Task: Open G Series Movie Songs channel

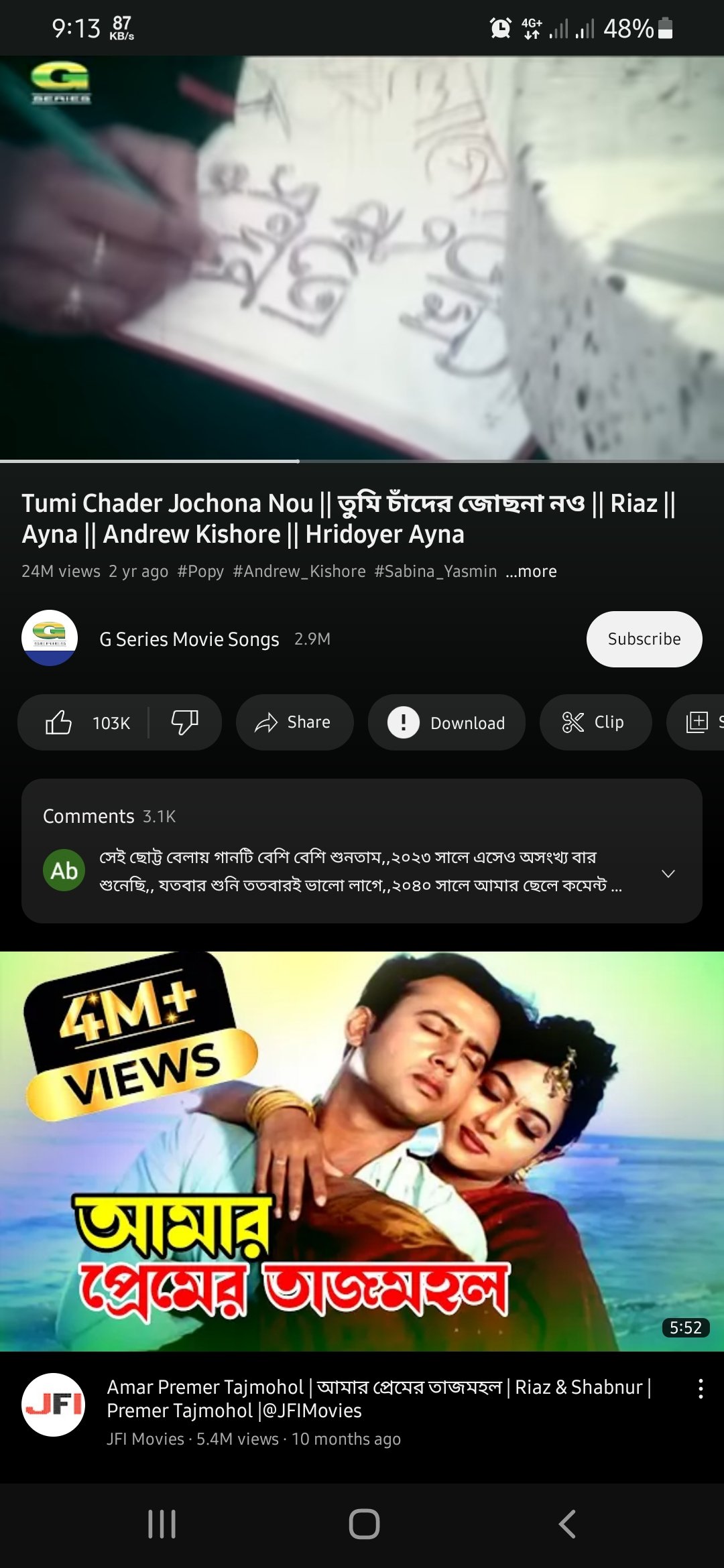Action: coord(189,639)
